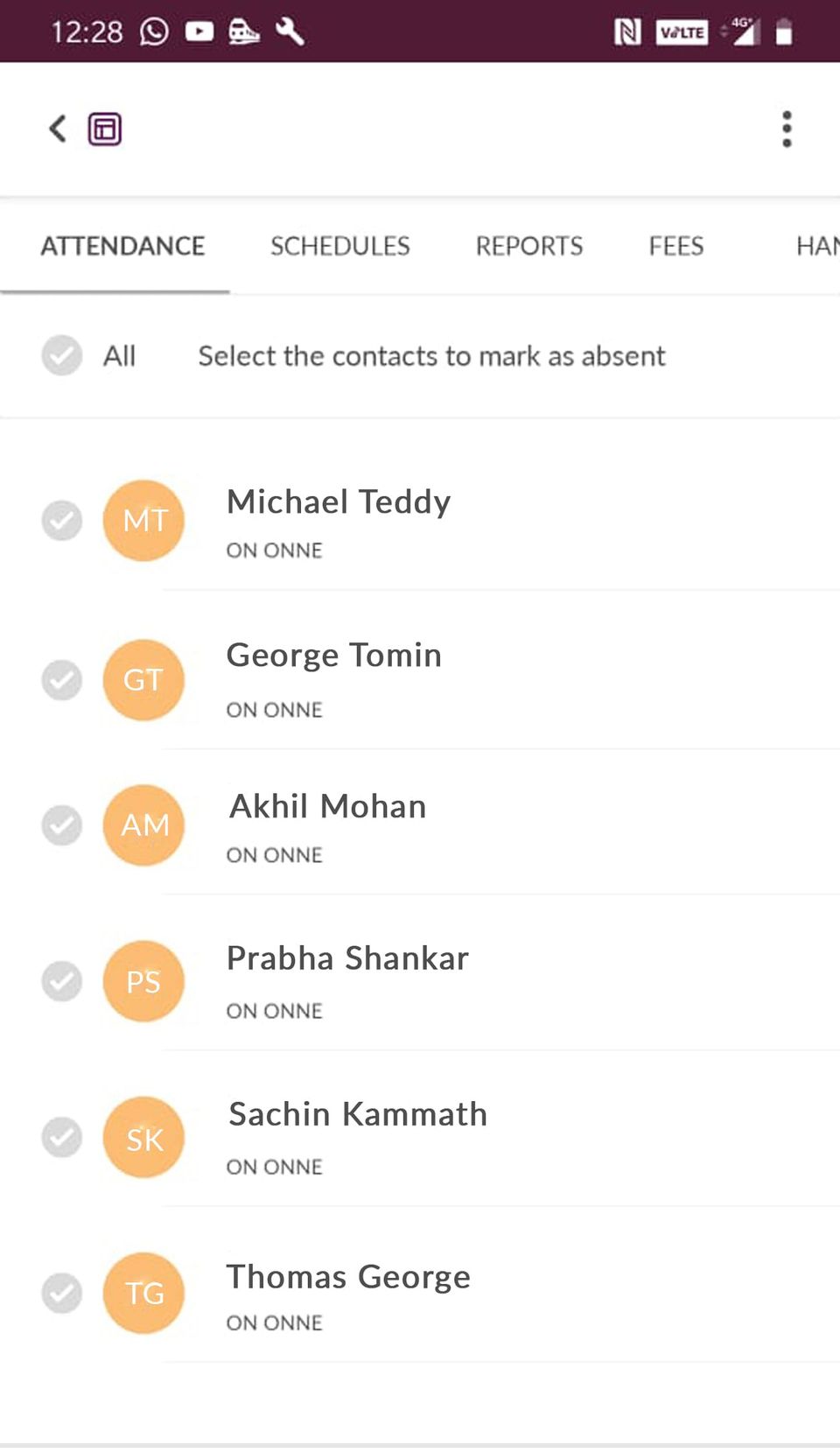840x1452 pixels.
Task: Mark Sachin Kammath as absent
Action: [62, 1137]
